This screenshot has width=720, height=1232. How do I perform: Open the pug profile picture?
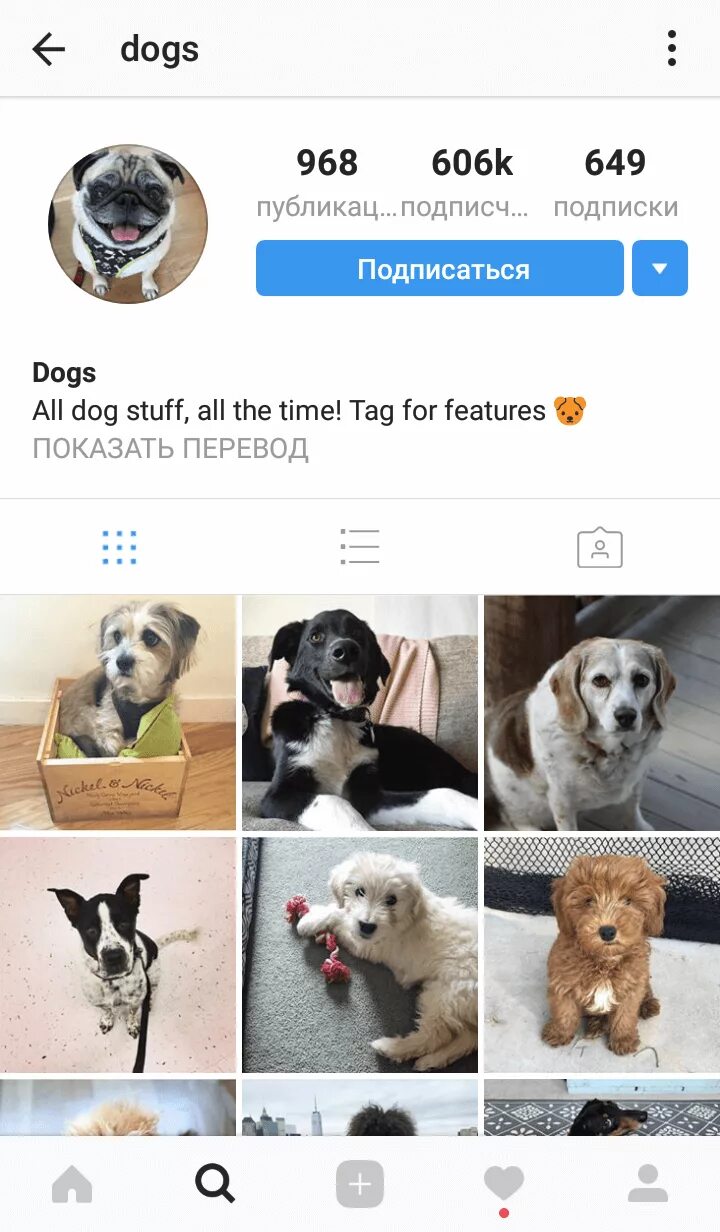point(128,224)
